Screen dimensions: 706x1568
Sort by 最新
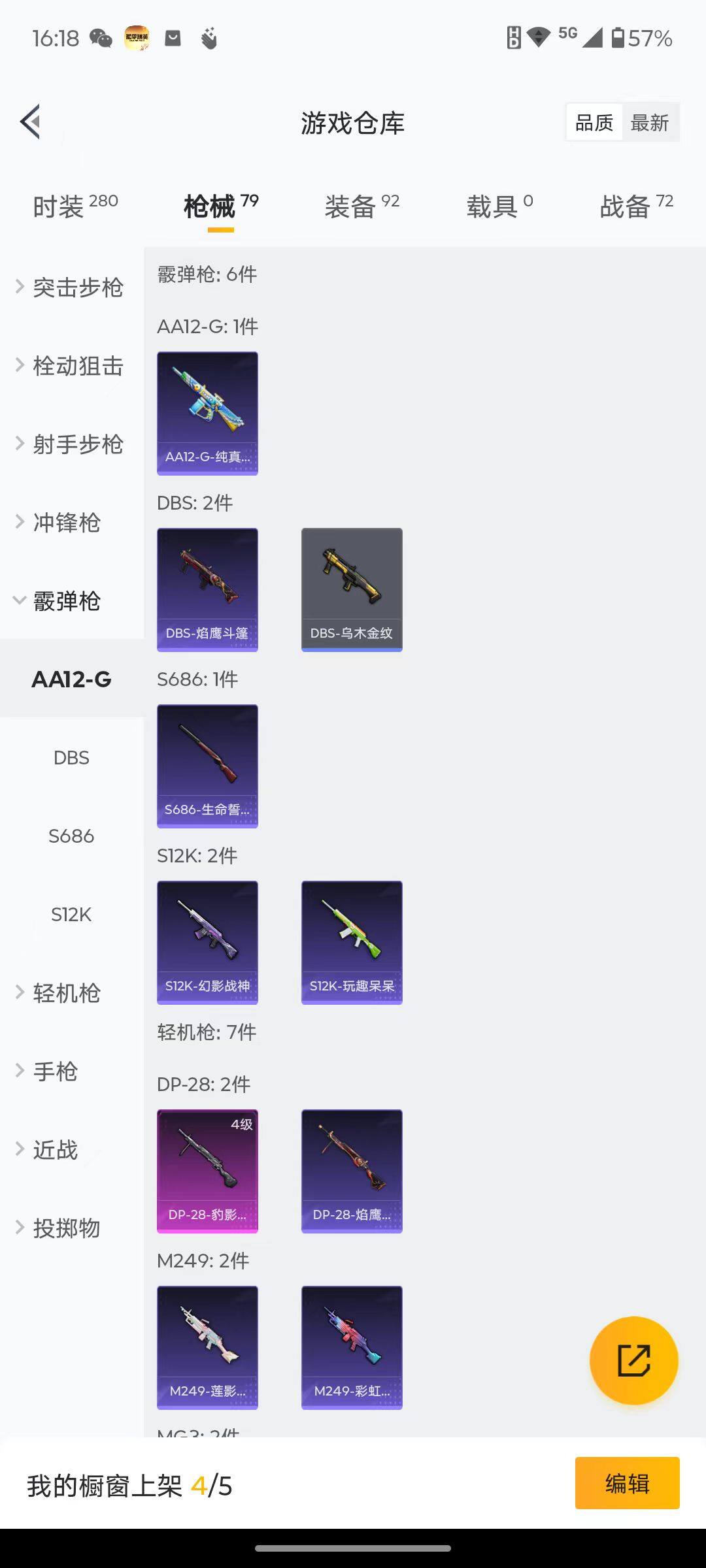[x=649, y=122]
